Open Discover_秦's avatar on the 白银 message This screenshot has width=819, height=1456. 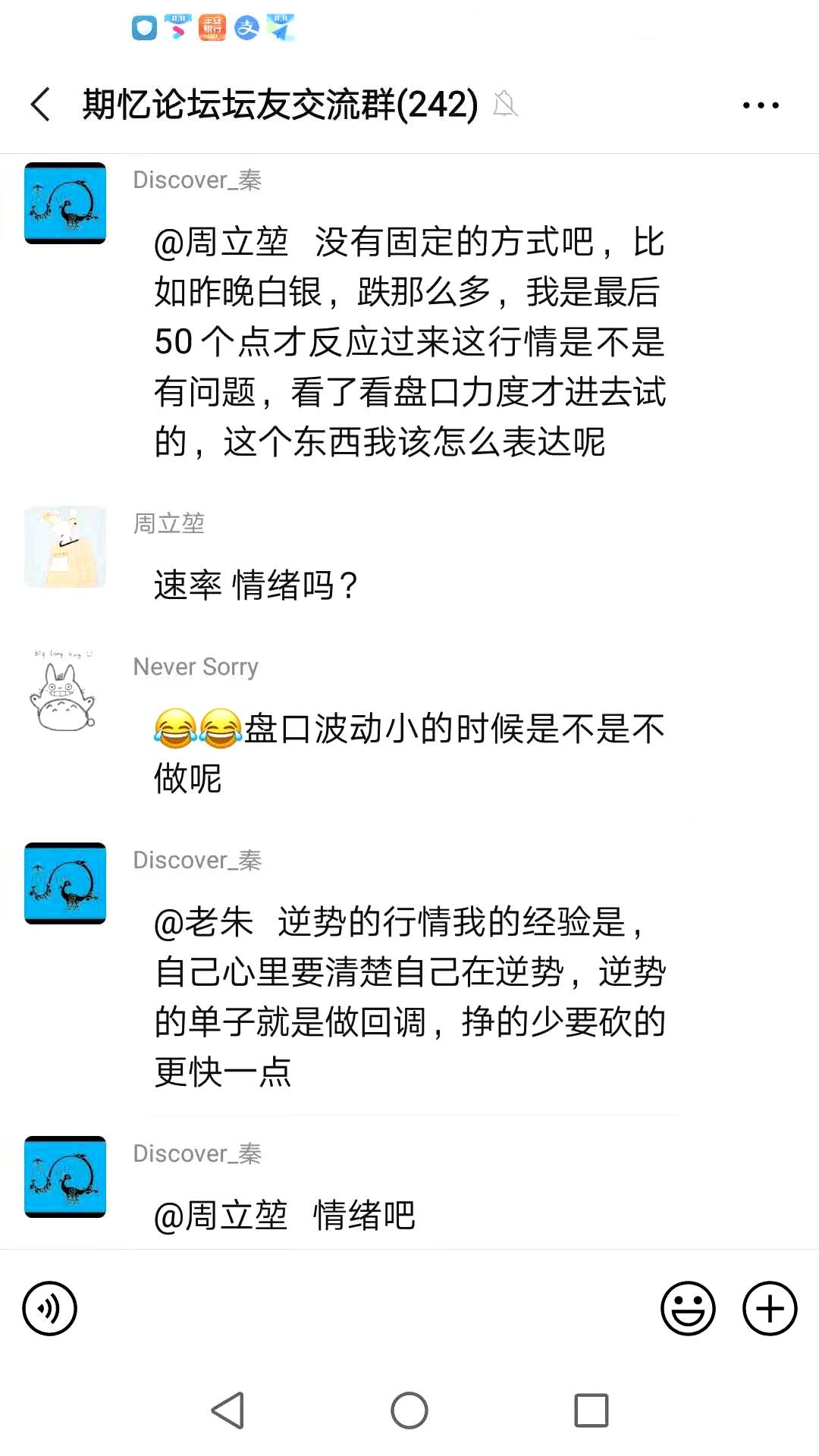pos(65,203)
